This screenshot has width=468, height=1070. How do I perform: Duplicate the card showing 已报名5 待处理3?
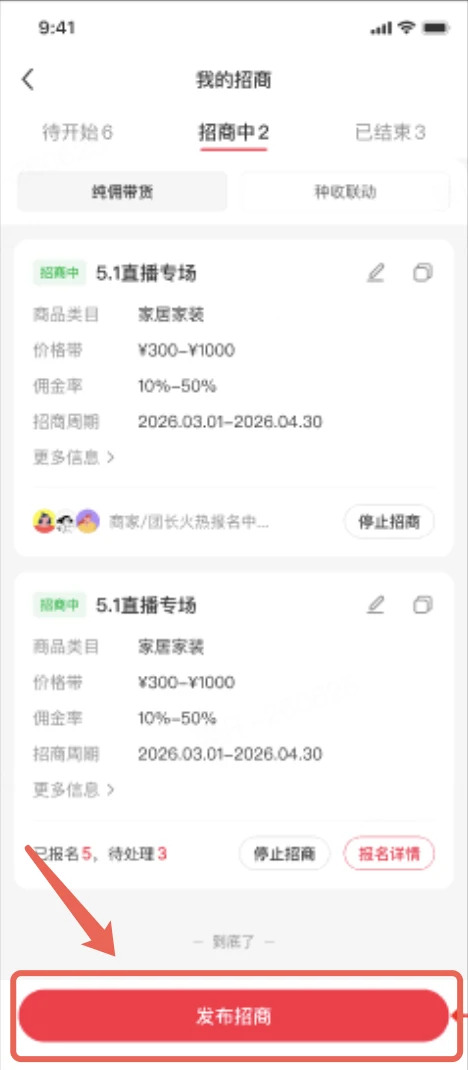click(422, 605)
